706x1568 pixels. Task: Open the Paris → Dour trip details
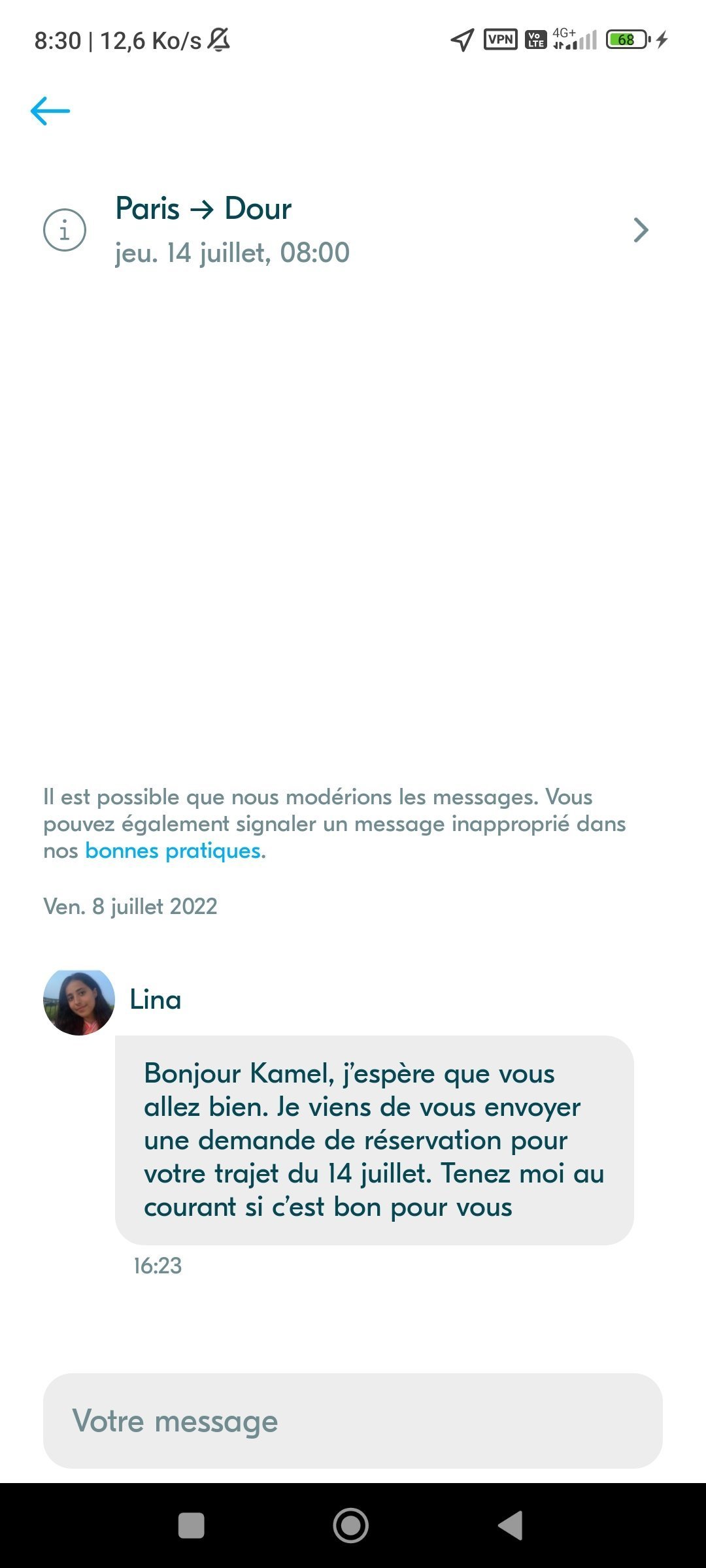click(346, 230)
